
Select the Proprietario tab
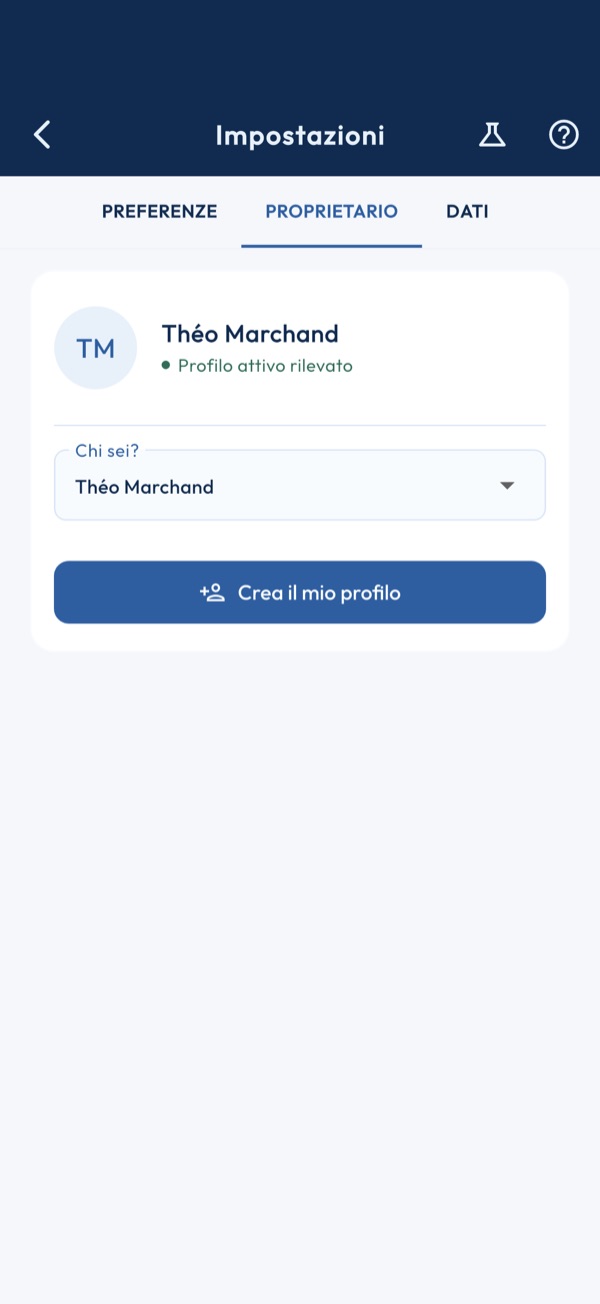pyautogui.click(x=331, y=212)
